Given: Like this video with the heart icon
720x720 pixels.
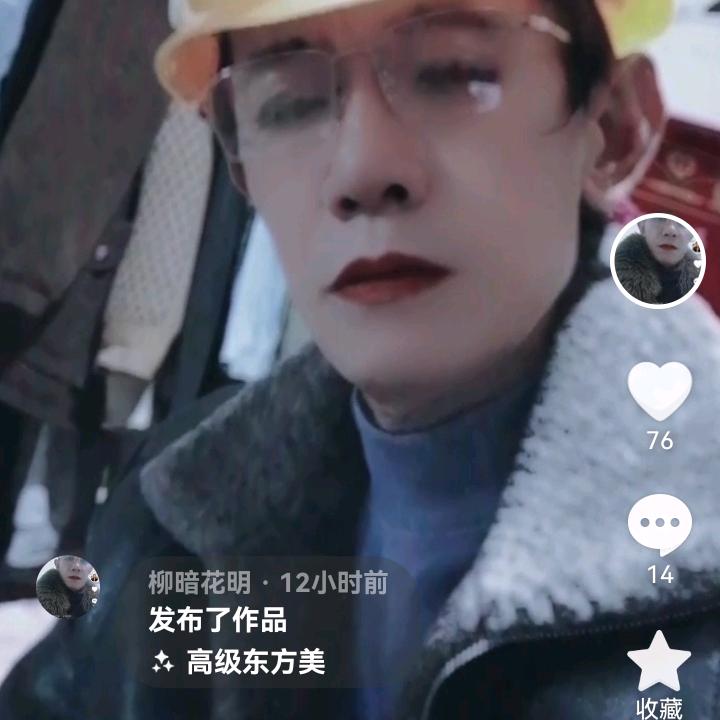Looking at the screenshot, I should [659, 390].
